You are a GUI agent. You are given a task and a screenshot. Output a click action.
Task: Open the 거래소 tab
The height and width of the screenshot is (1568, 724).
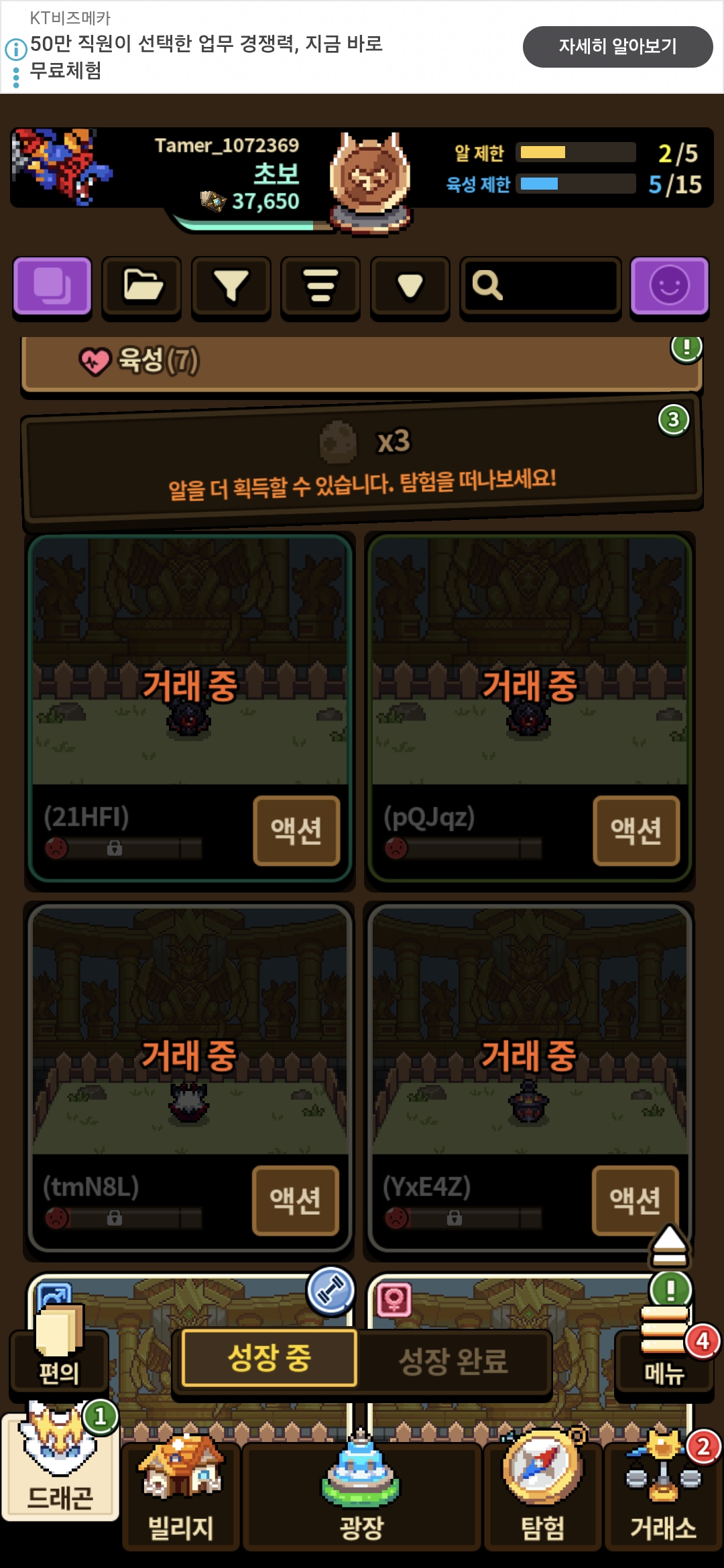tap(664, 1496)
